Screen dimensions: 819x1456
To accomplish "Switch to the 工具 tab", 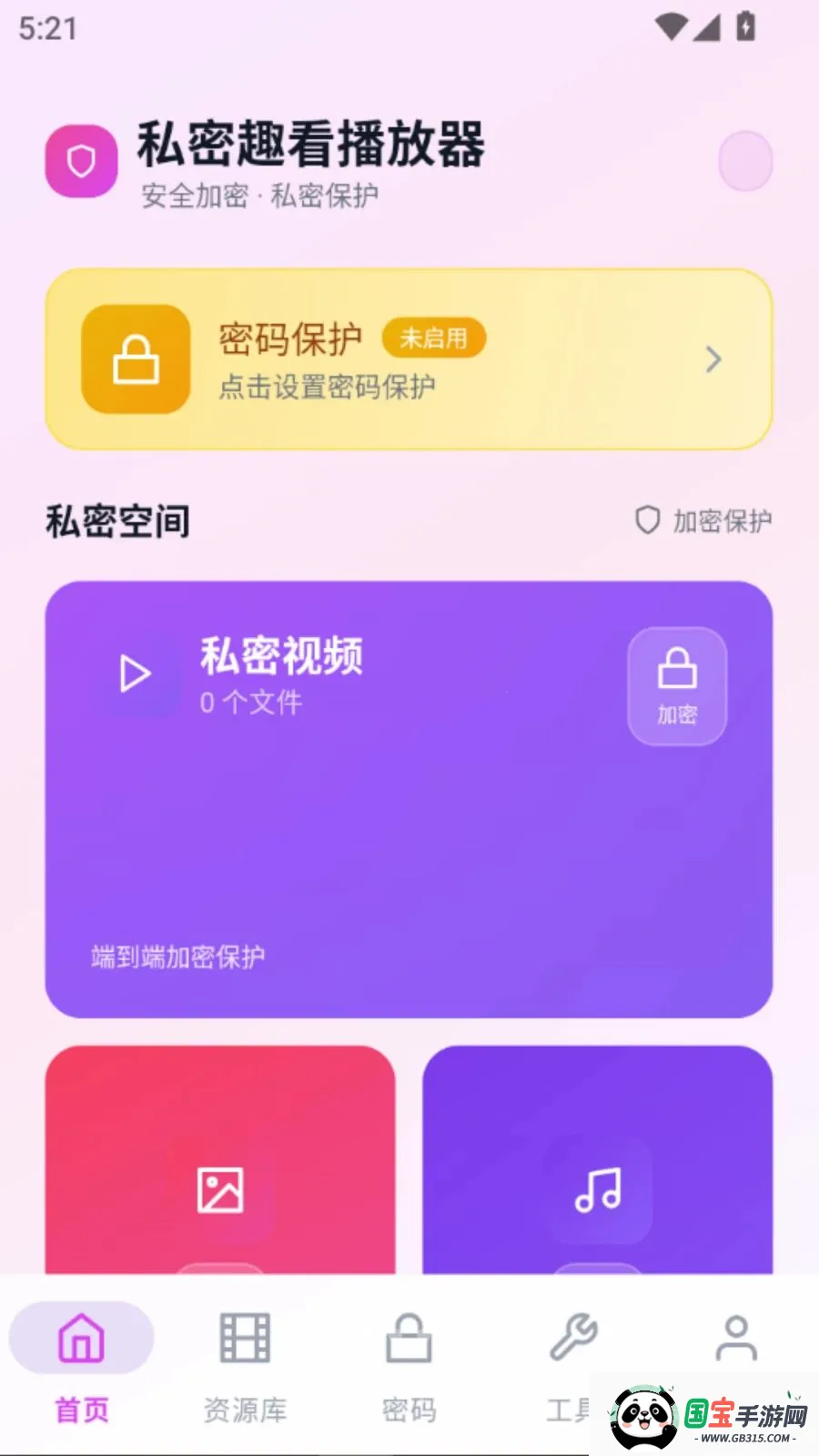I will click(x=571, y=1356).
